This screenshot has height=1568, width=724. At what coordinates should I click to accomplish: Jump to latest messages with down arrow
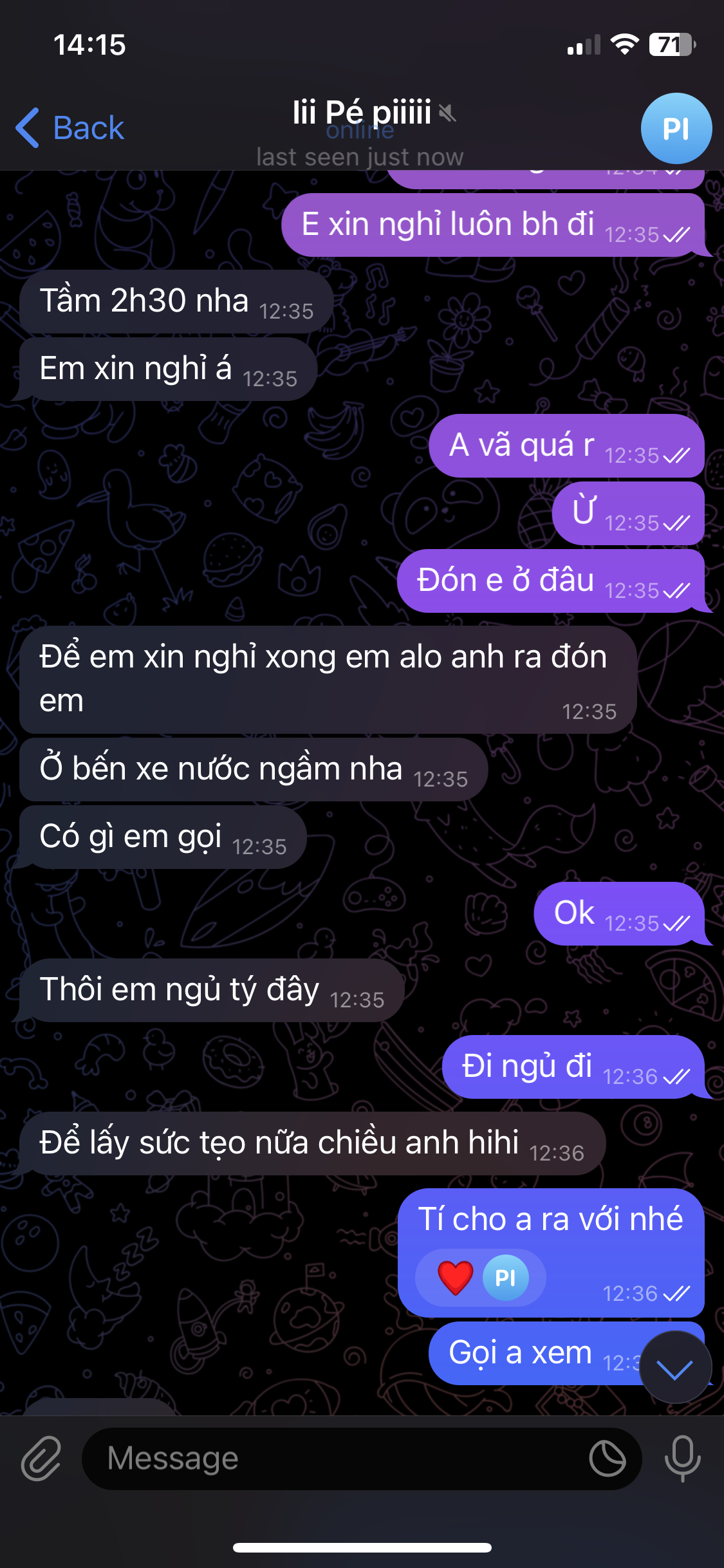click(x=675, y=1367)
